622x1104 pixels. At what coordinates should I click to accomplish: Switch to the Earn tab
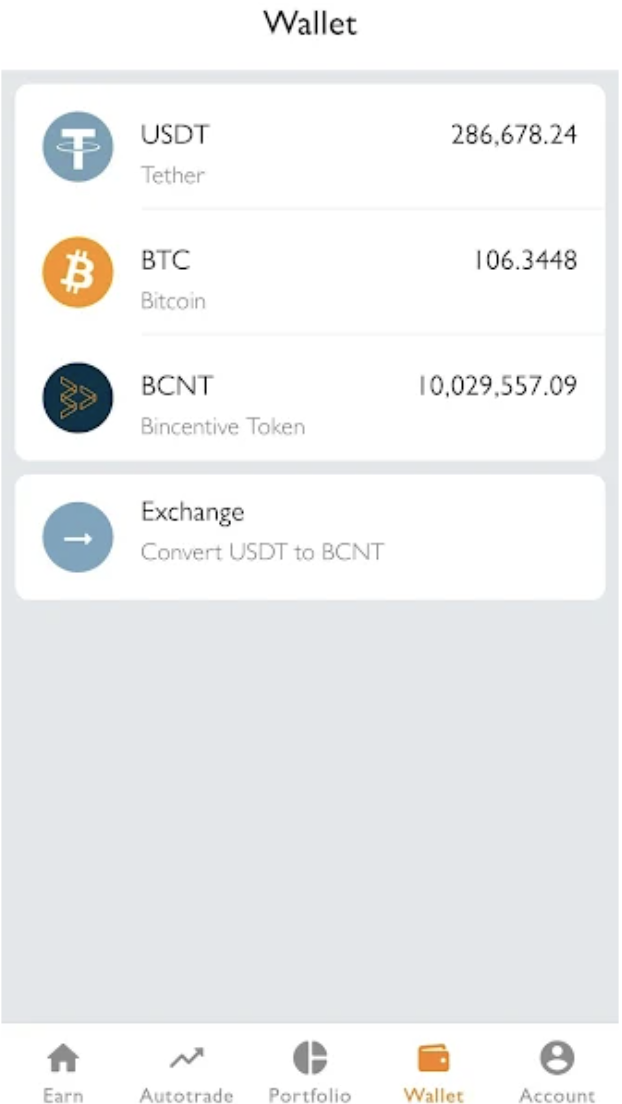[x=63, y=1071]
